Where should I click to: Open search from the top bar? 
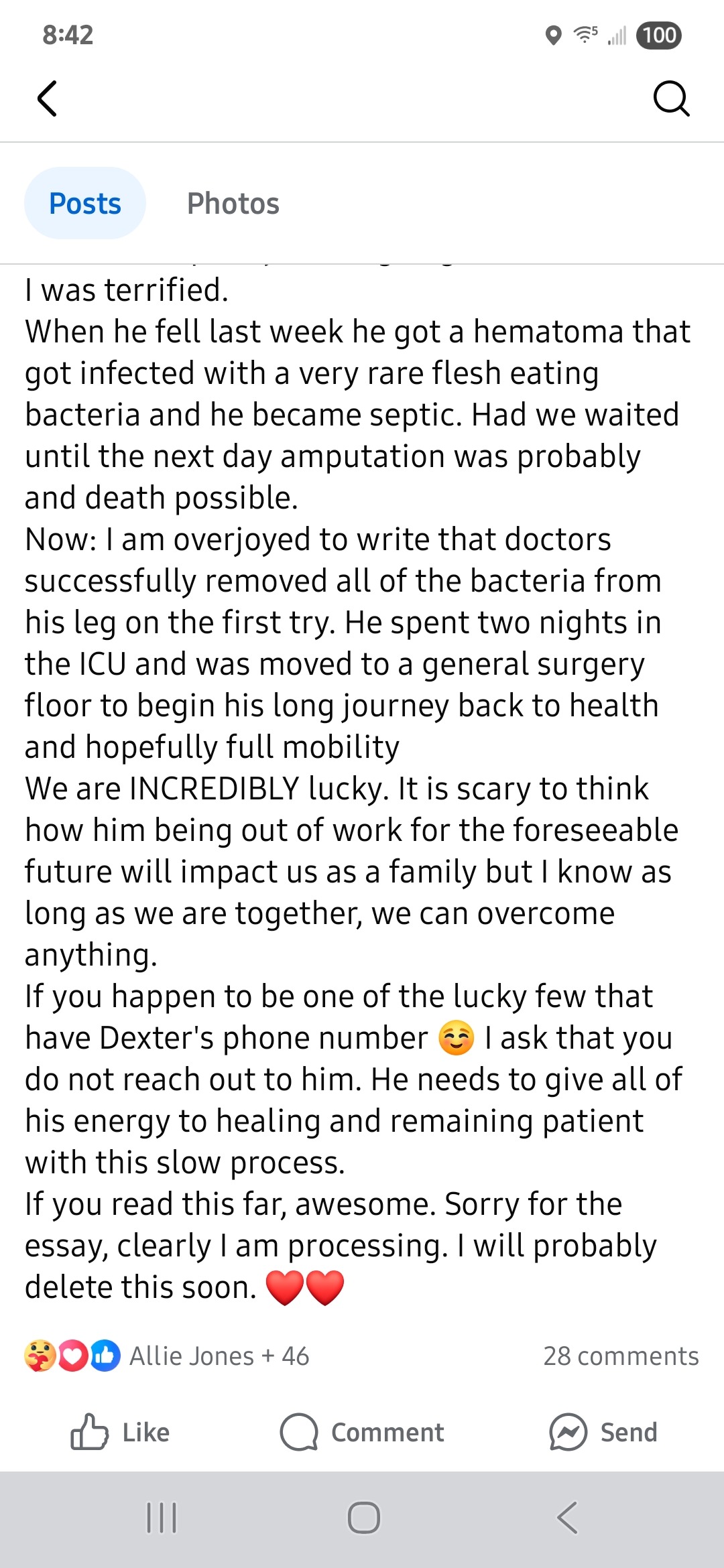point(671,99)
